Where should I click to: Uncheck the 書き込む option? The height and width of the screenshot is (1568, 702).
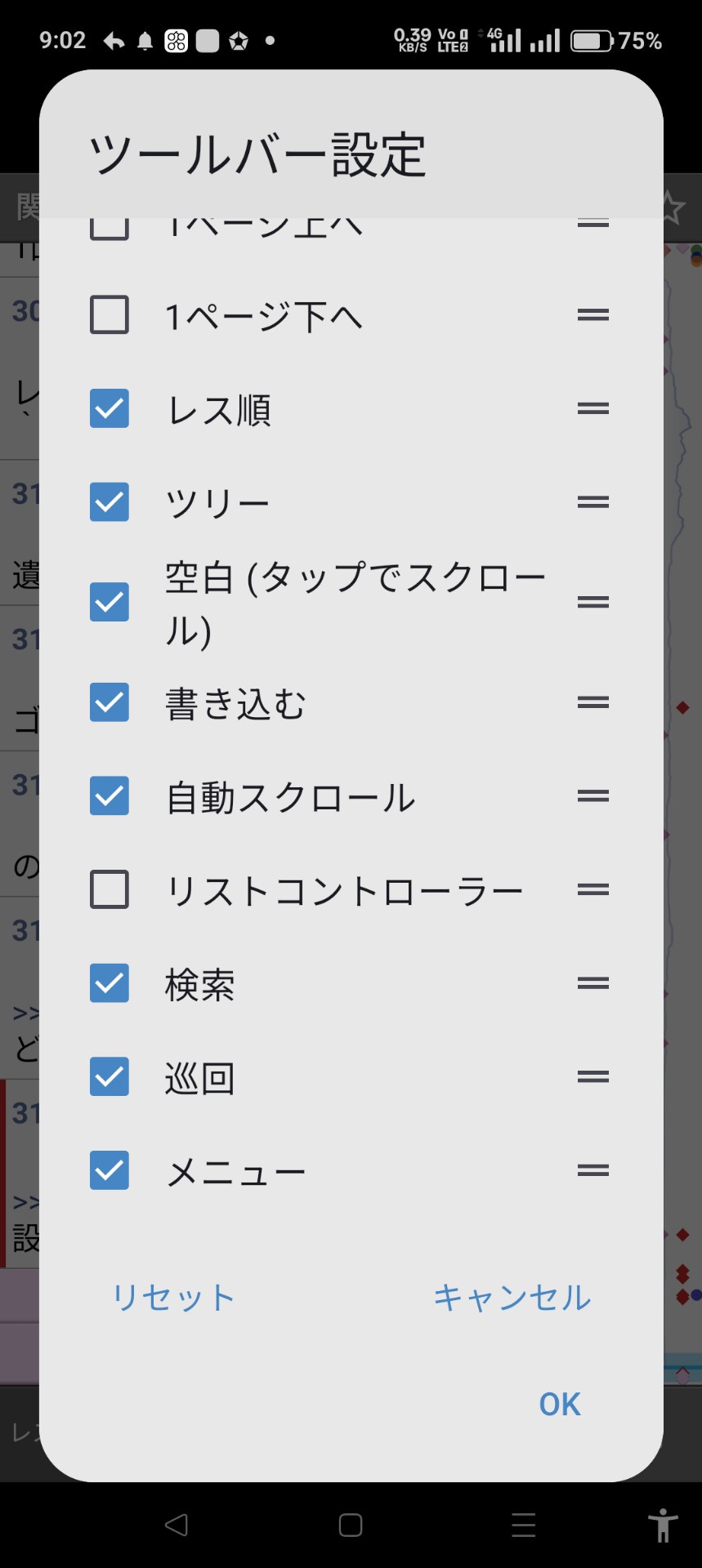[110, 702]
